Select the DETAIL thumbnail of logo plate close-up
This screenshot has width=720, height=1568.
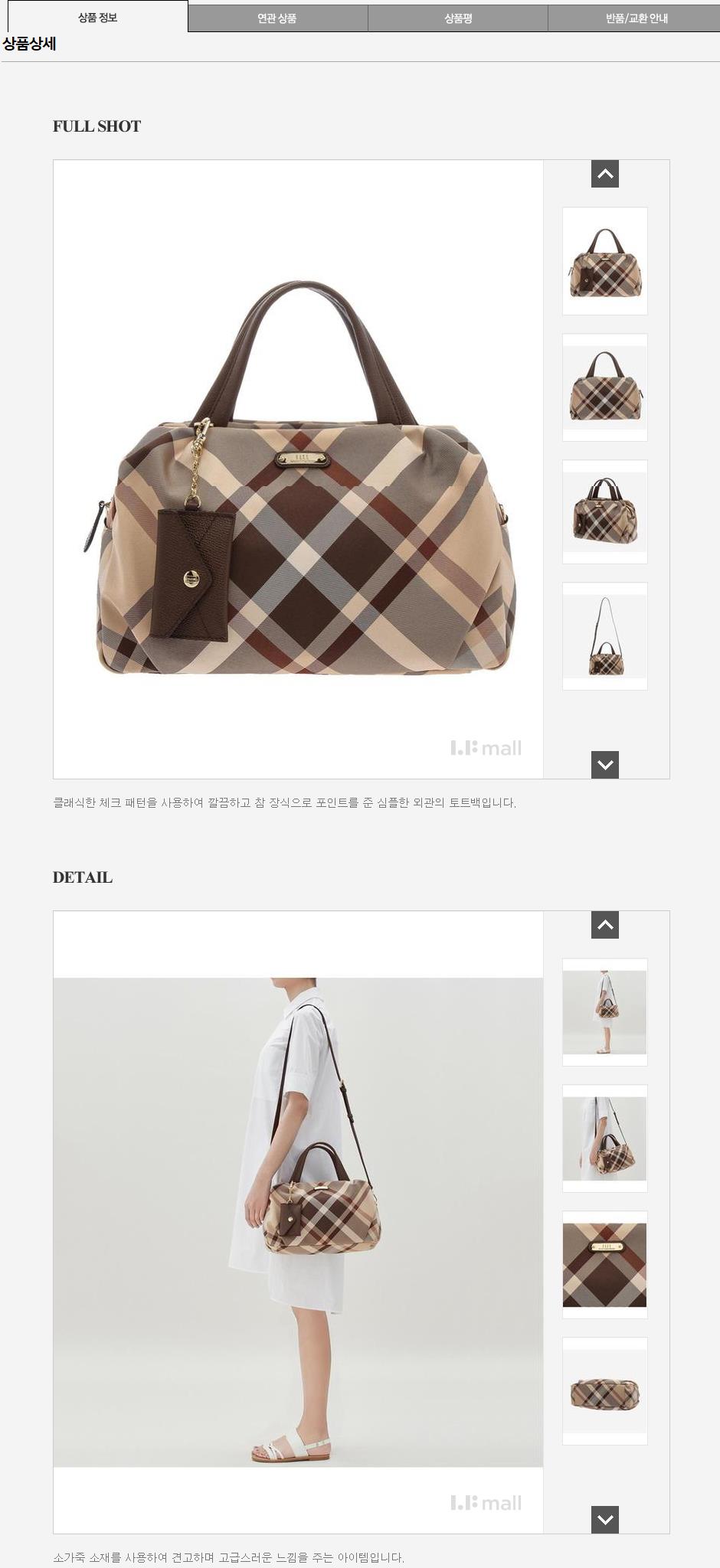[605, 1265]
